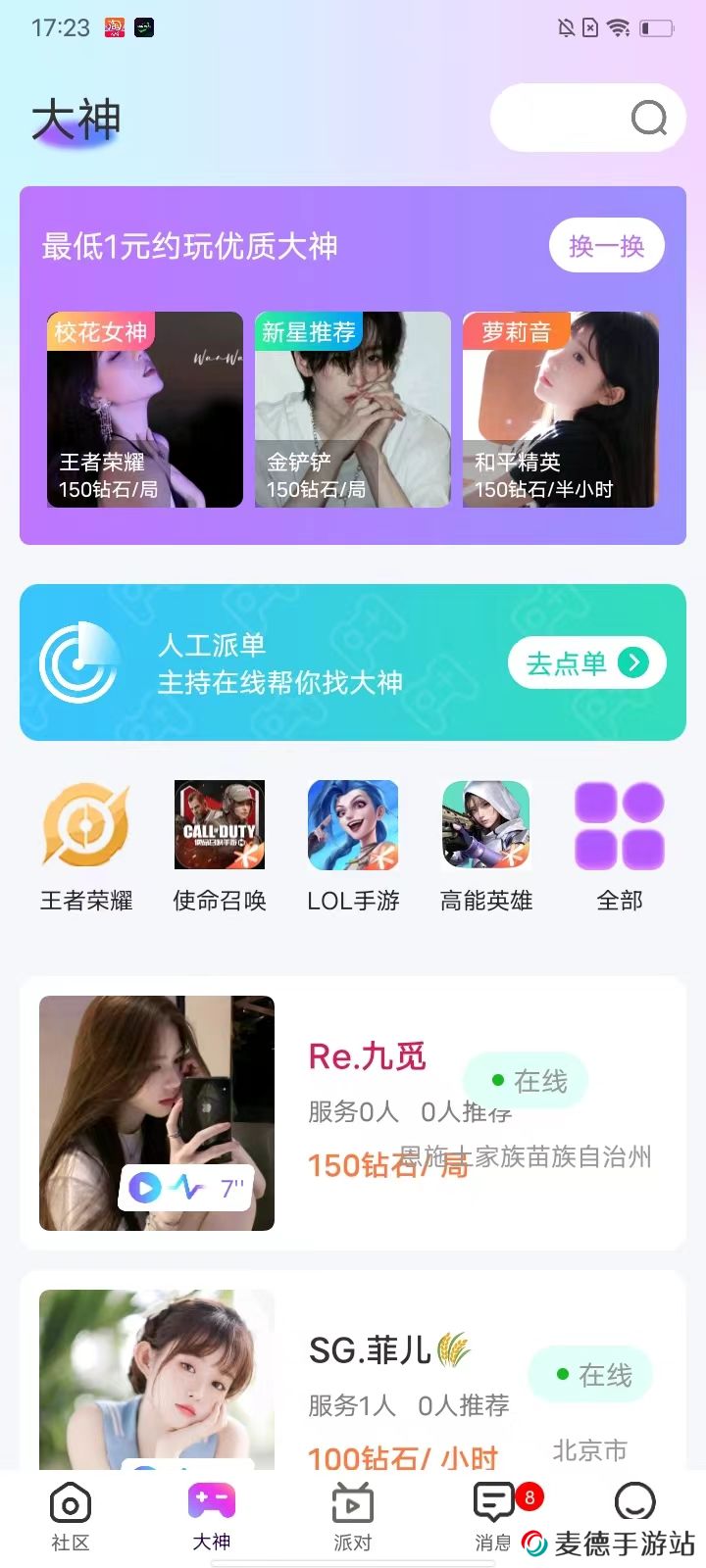Viewport: 706px width, 1568px height.
Task: Open the 高能英雄 game category
Action: (x=485, y=825)
